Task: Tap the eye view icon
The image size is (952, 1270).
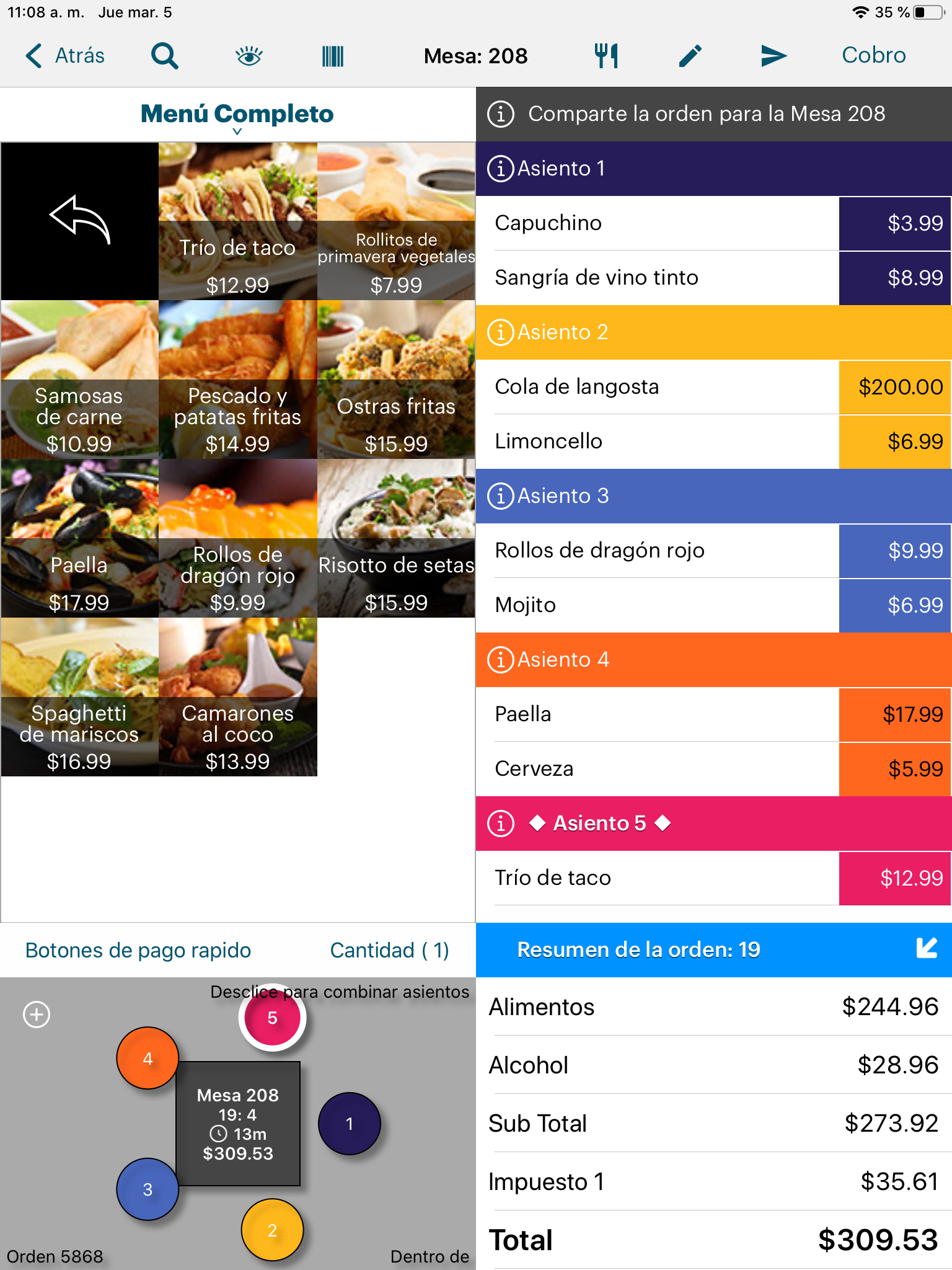Action: (249, 56)
